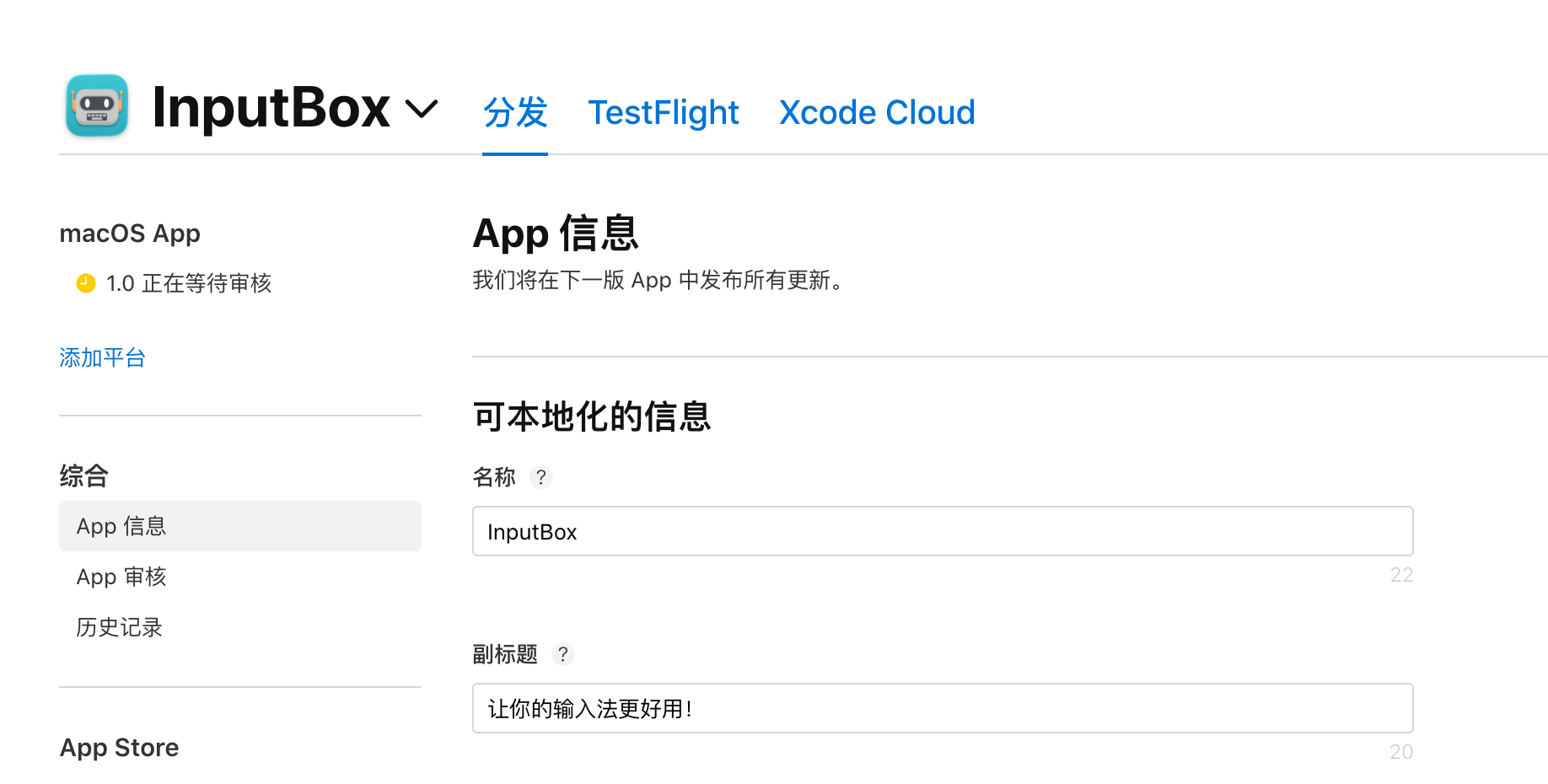Open App 审核 in the sidebar
This screenshot has width=1548, height=784.
121,577
